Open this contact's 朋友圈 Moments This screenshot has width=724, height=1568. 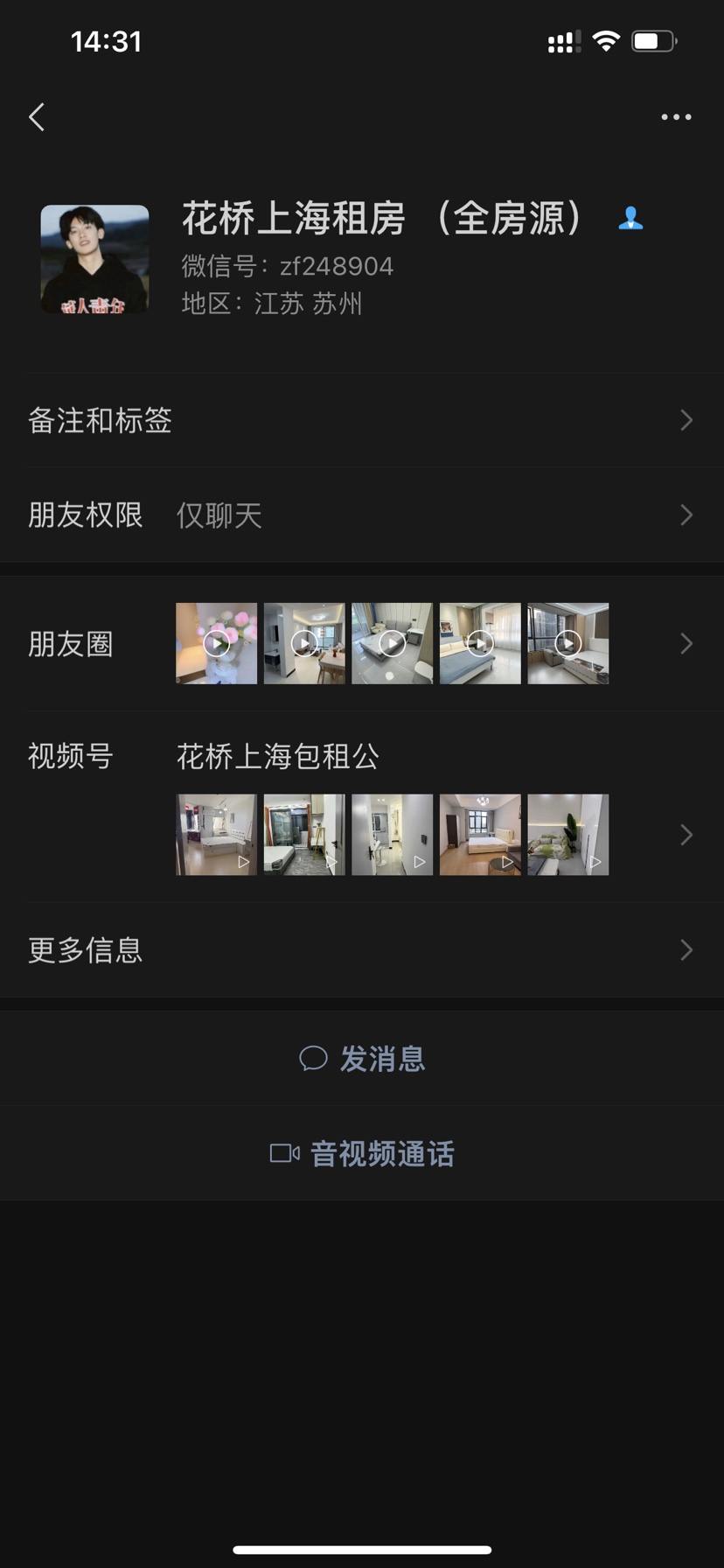click(362, 644)
